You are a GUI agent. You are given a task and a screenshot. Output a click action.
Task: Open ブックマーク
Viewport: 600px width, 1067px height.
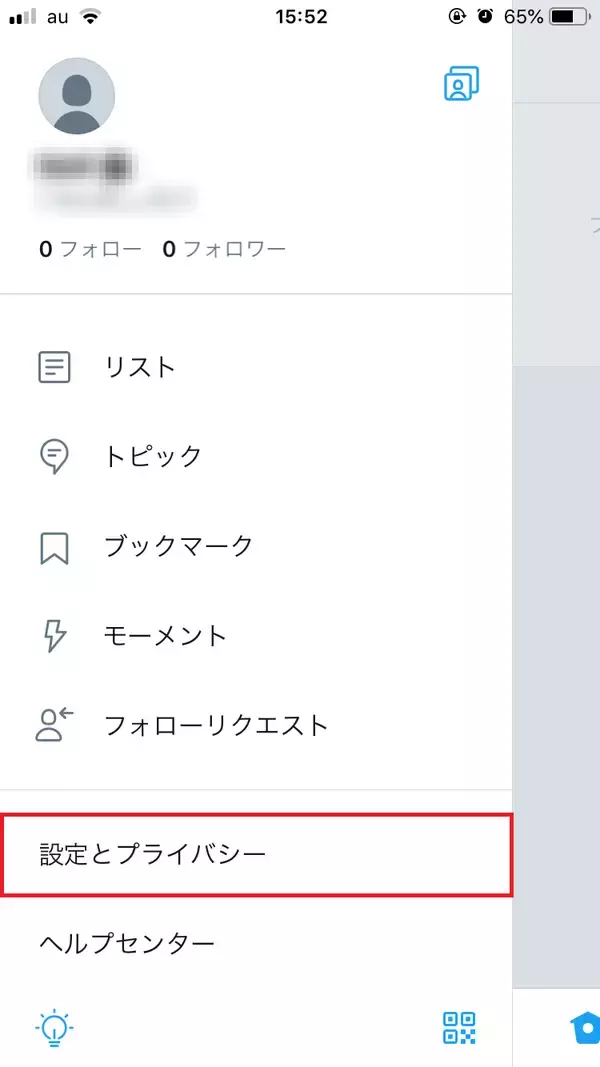click(178, 546)
